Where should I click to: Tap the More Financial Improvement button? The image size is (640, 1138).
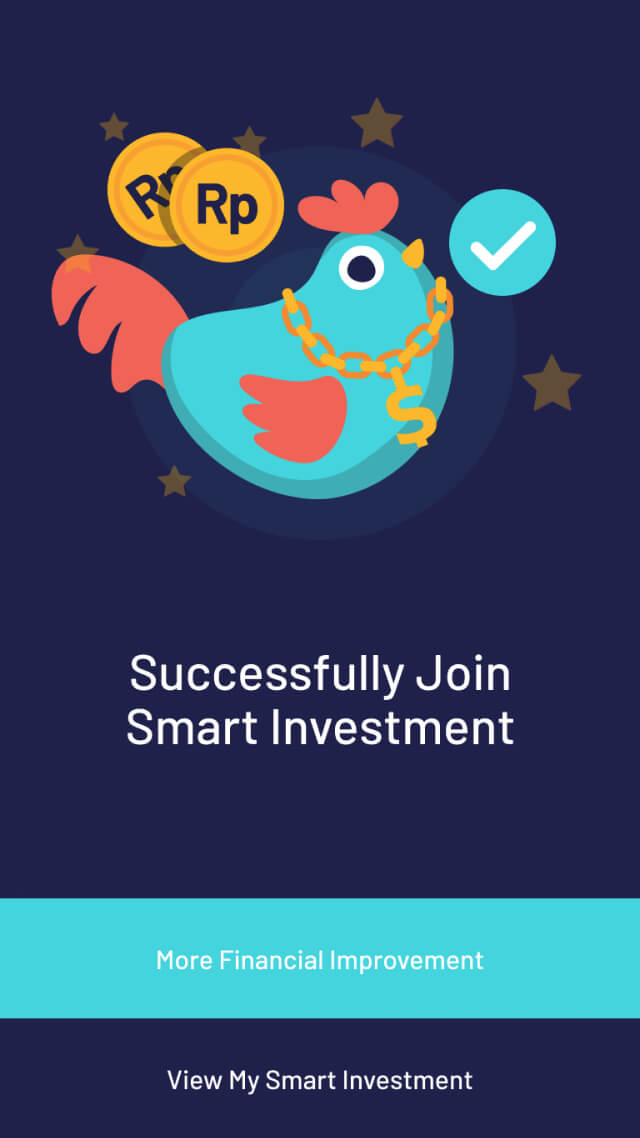click(x=320, y=959)
